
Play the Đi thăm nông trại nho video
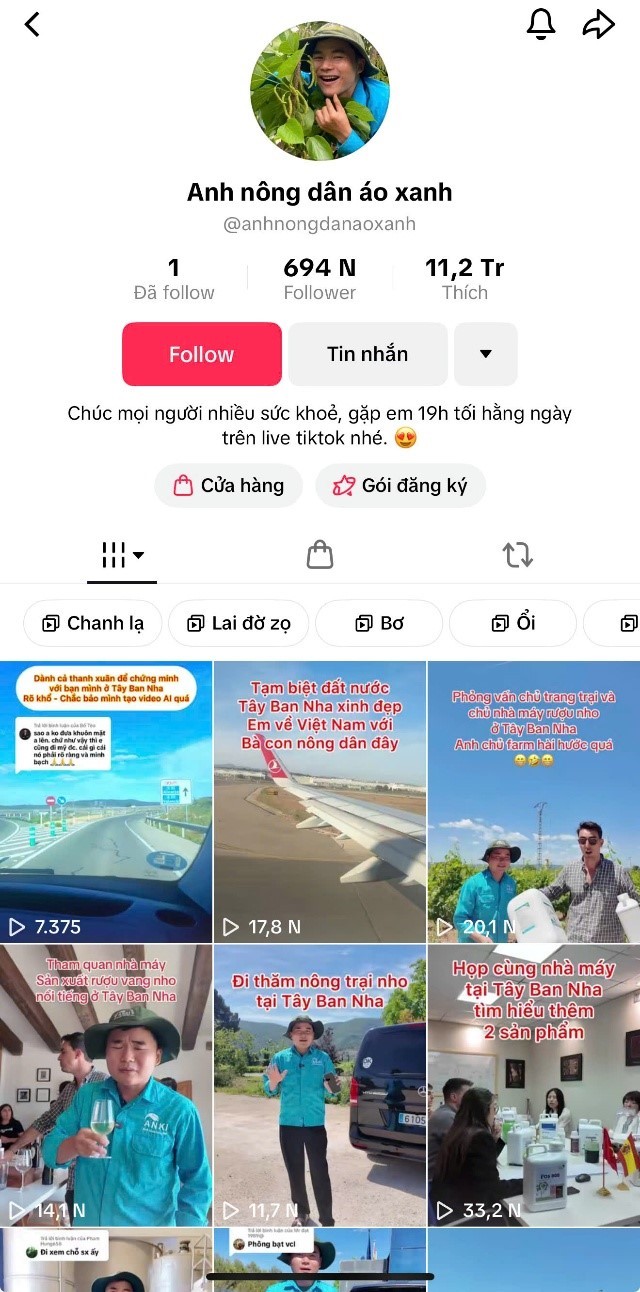320,1085
